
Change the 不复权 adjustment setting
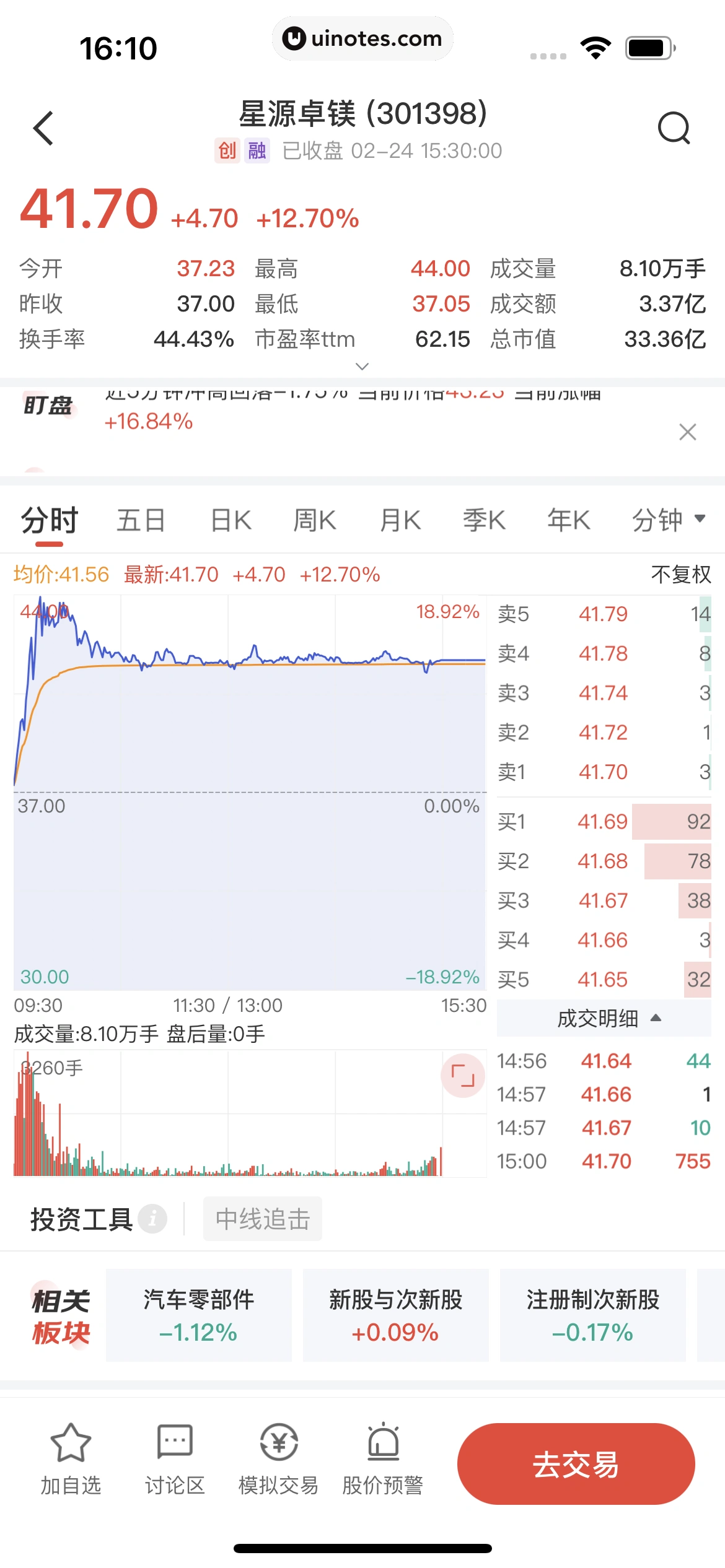click(681, 574)
